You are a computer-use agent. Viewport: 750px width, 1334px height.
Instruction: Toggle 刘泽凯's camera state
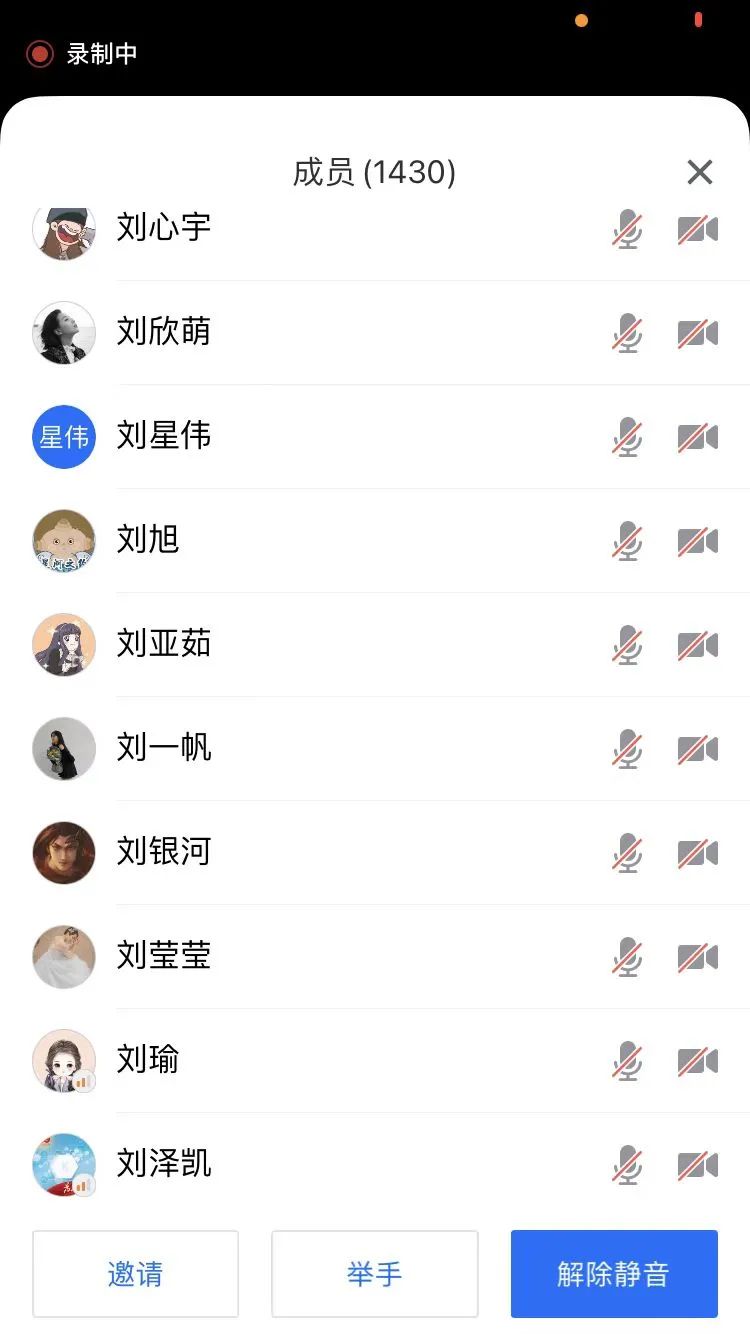[697, 1165]
